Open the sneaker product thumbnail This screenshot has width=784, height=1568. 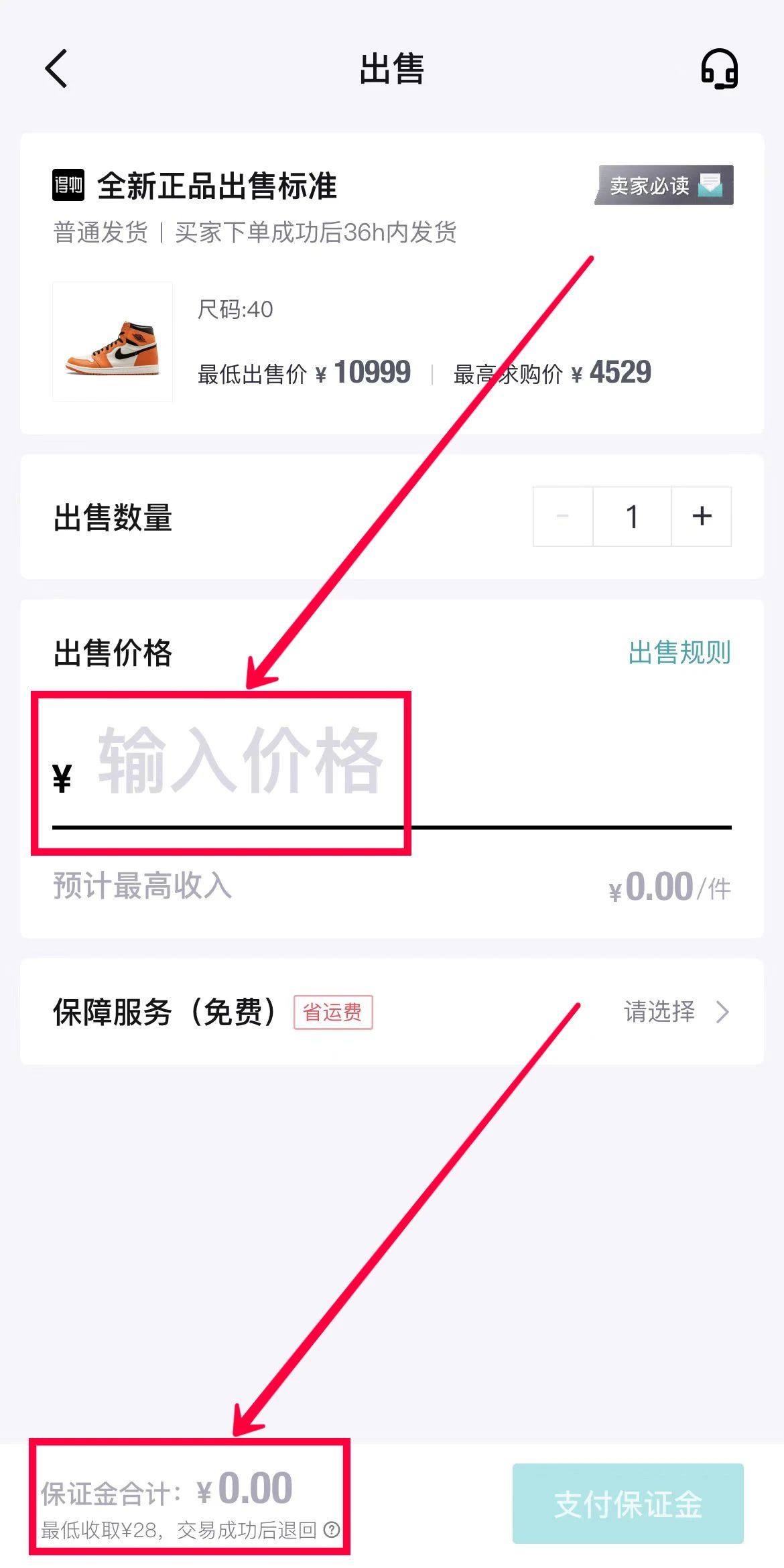click(x=113, y=342)
